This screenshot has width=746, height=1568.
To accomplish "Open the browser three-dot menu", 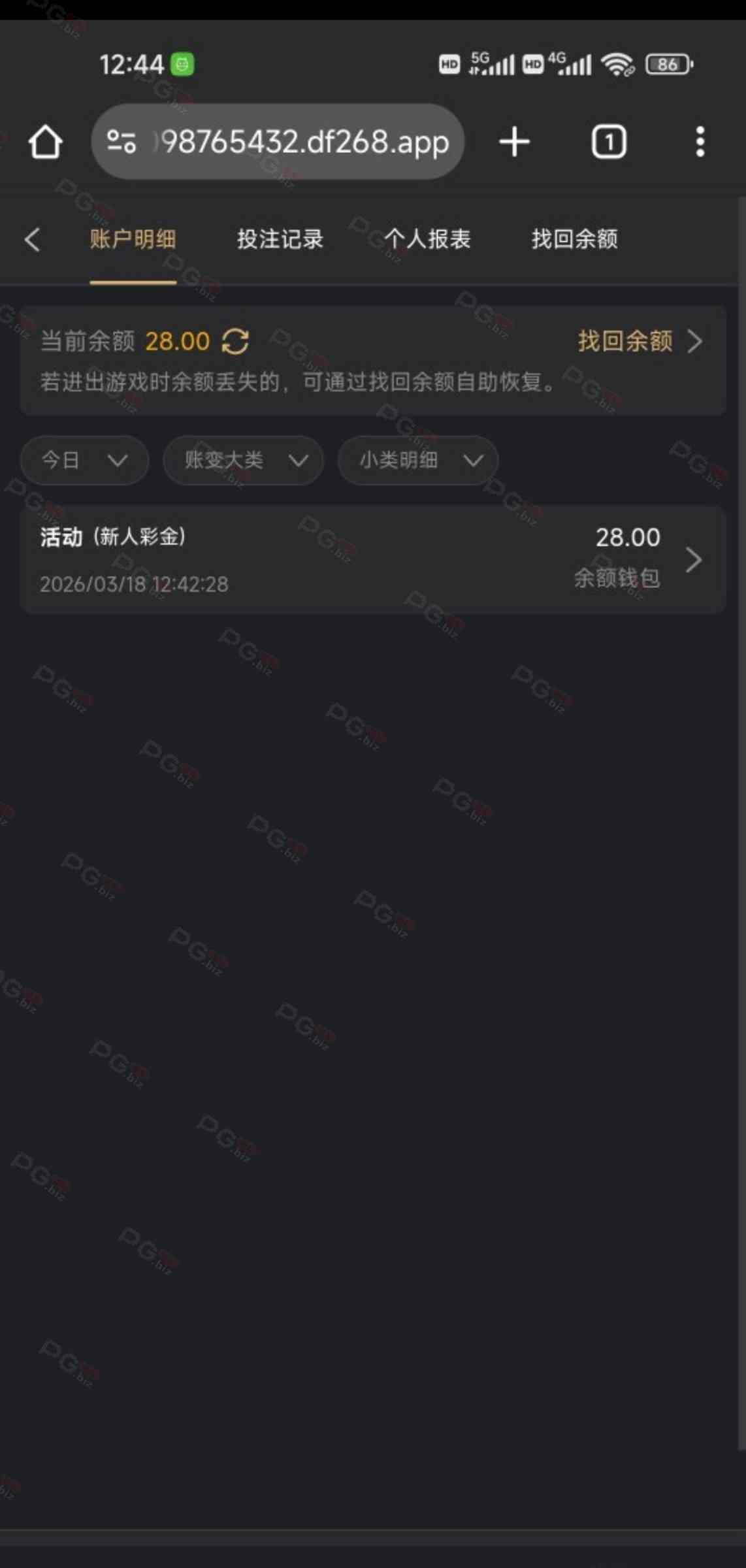I will point(700,142).
